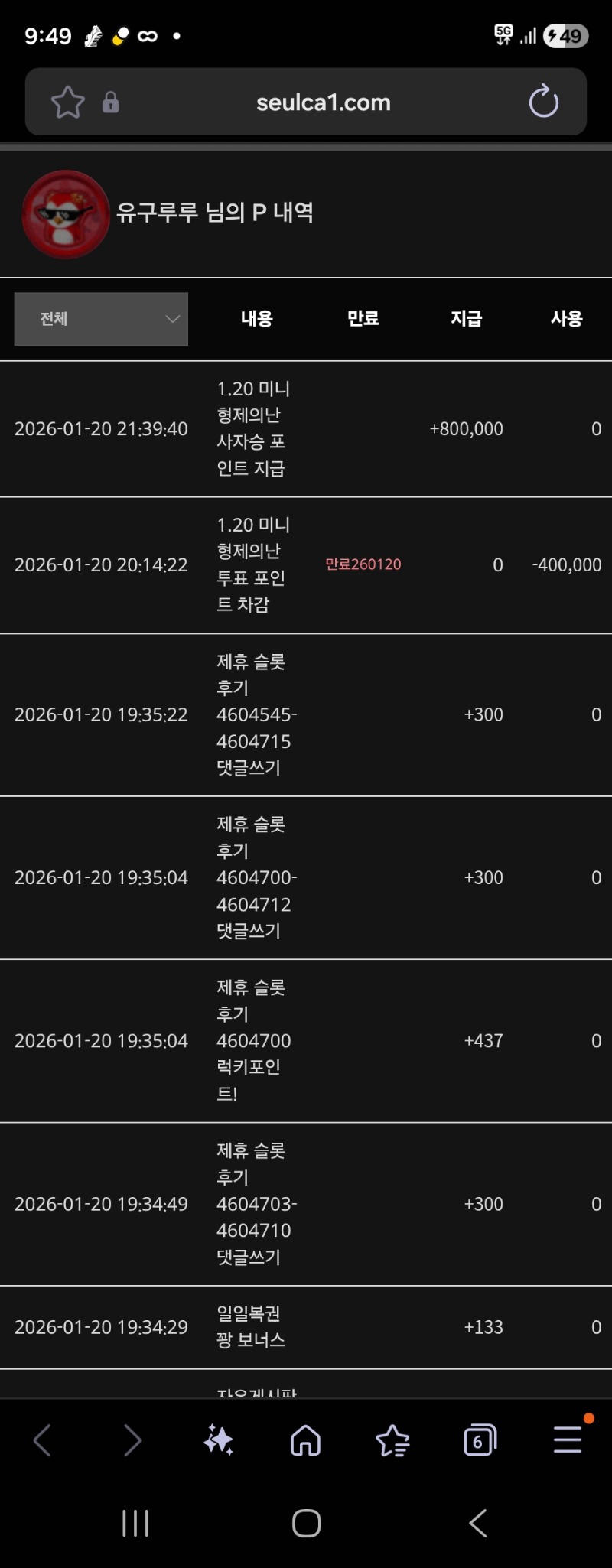This screenshot has height=1568, width=612.
Task: Bookmark this page with the star icon
Action: [67, 102]
